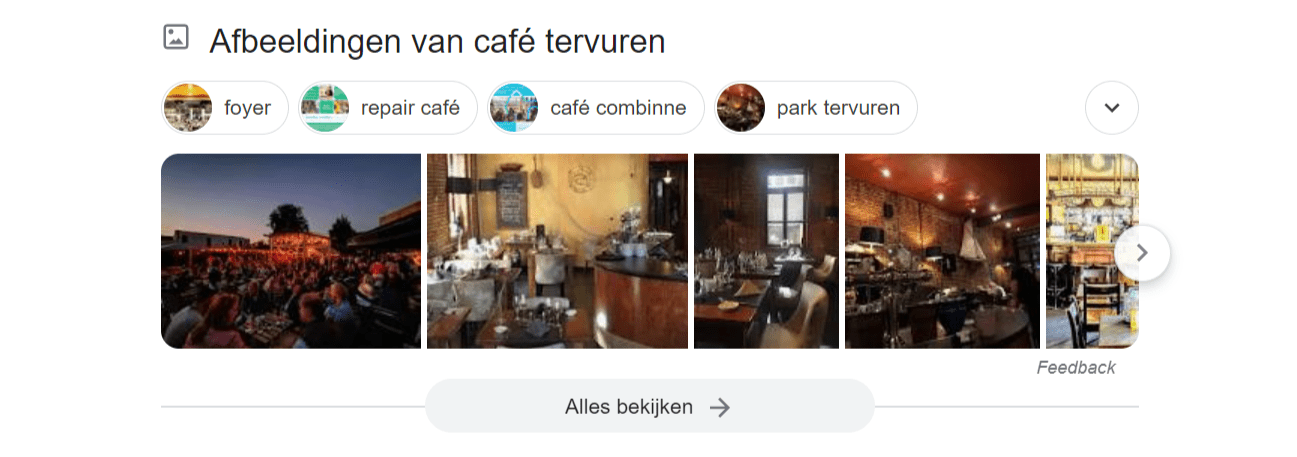
Task: Open the red ceiling restaurant photo
Action: click(942, 251)
